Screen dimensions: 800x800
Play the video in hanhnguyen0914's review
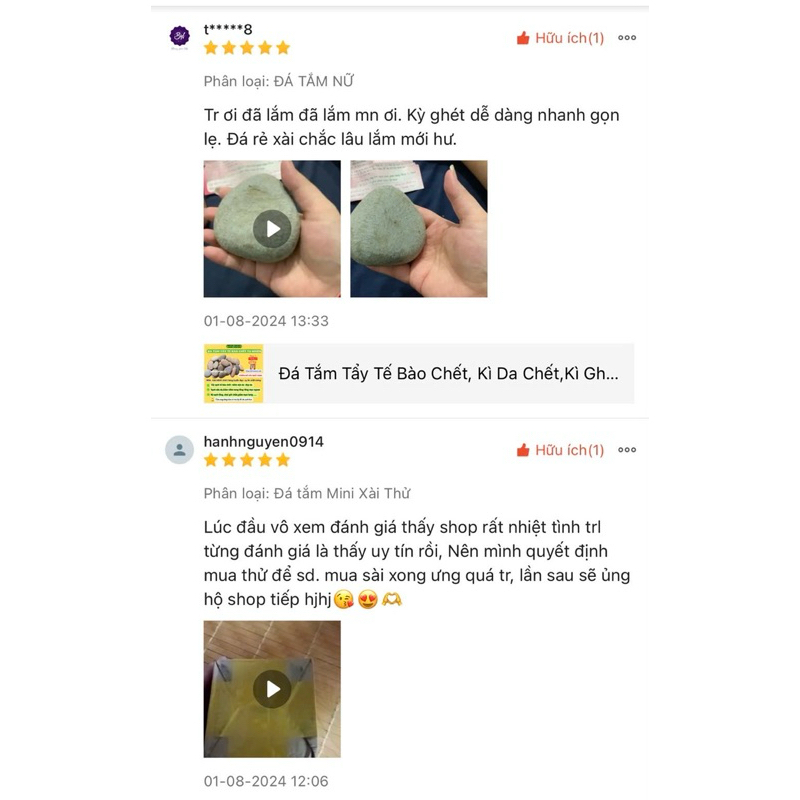(x=272, y=689)
